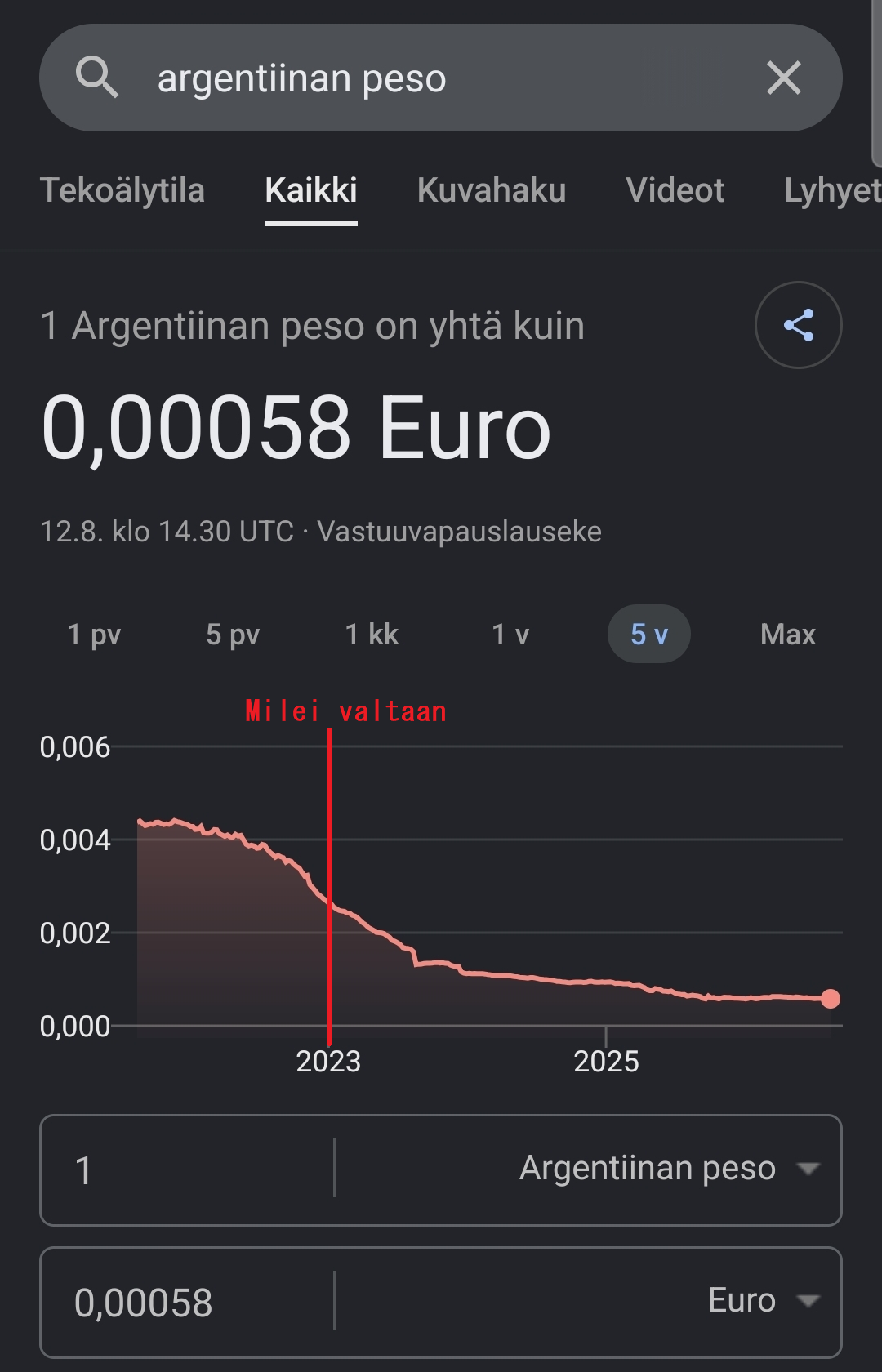Edit the euro amount field 0,00058

coord(188,1303)
